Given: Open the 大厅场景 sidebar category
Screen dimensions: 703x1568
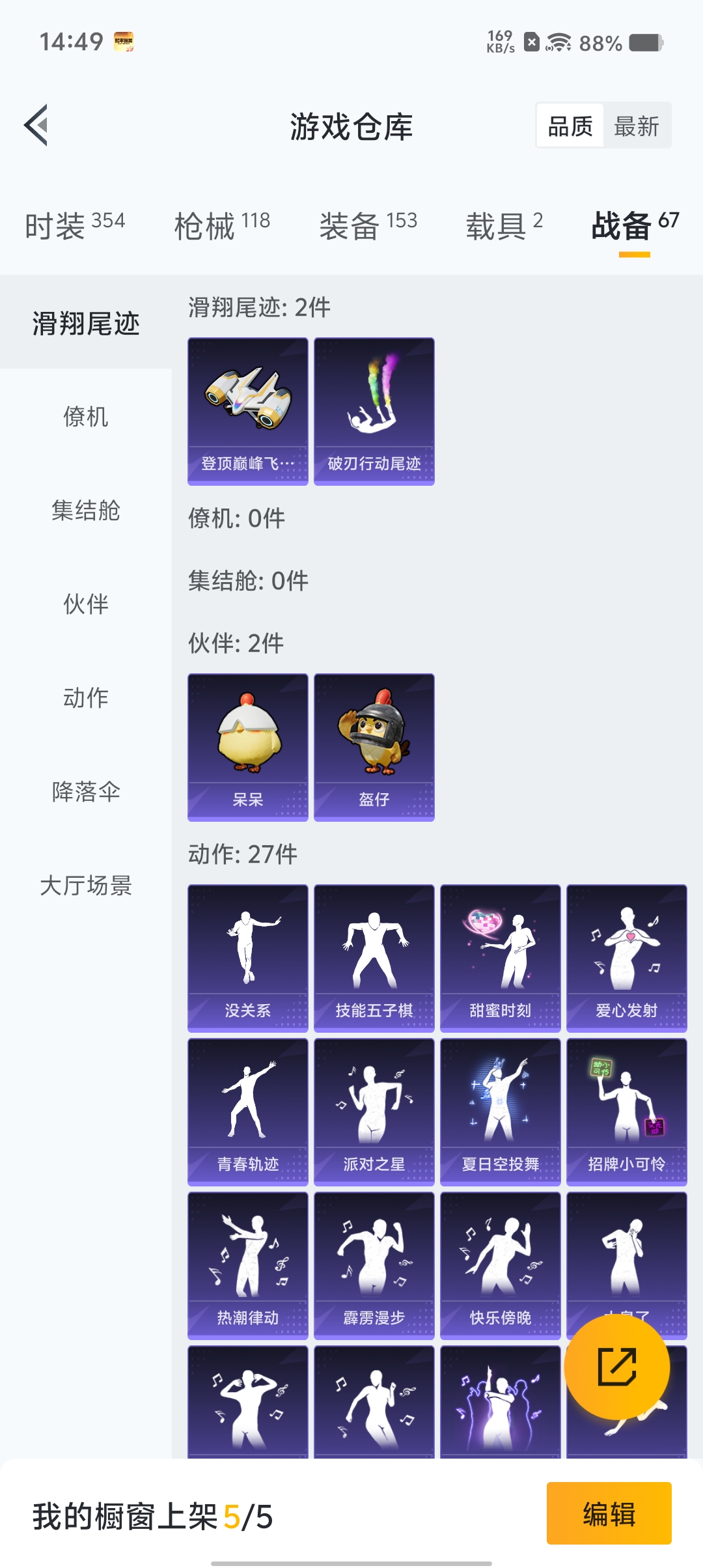Looking at the screenshot, I should pos(86,886).
